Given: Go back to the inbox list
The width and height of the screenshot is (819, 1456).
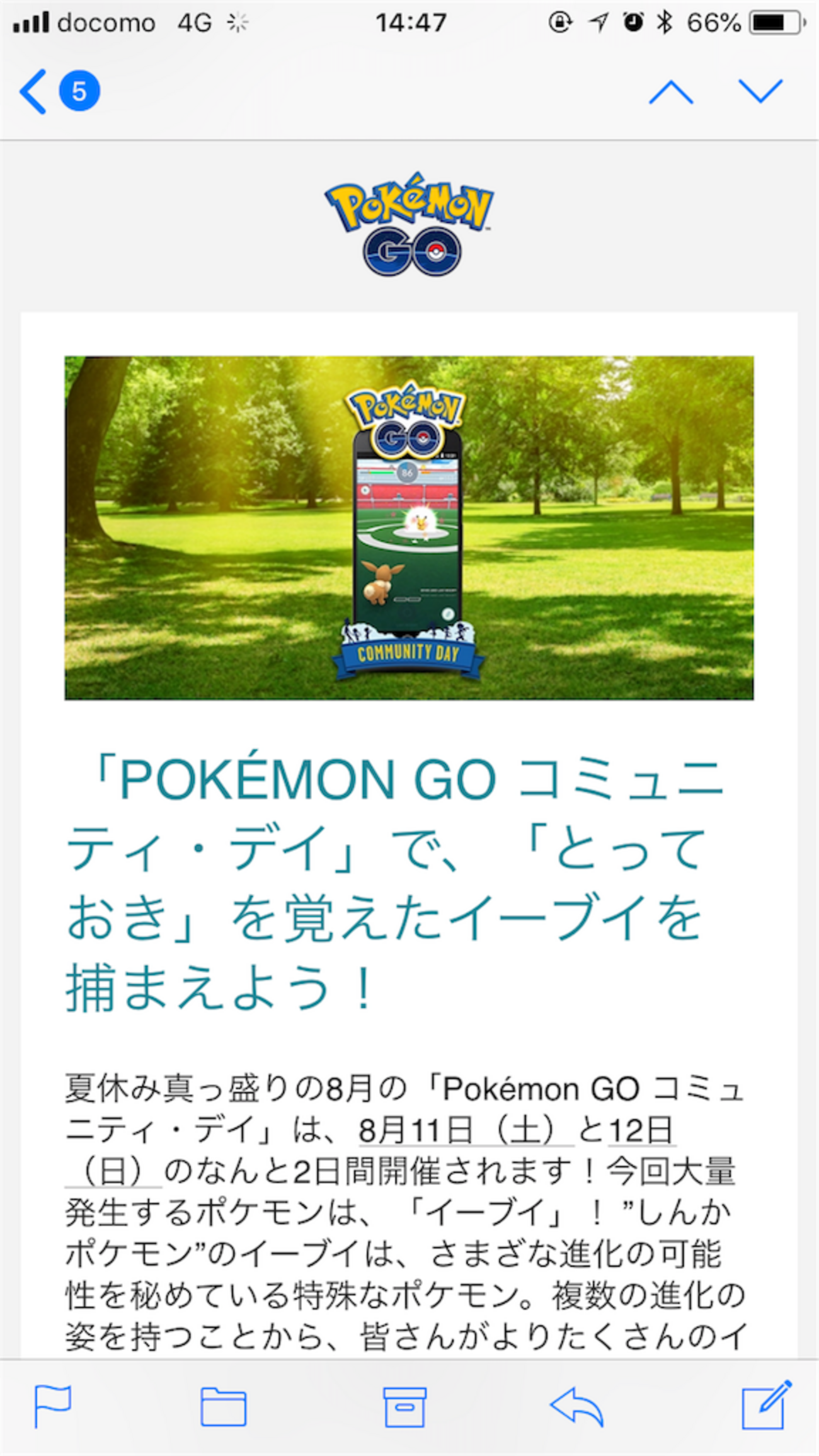Looking at the screenshot, I should point(59,91).
